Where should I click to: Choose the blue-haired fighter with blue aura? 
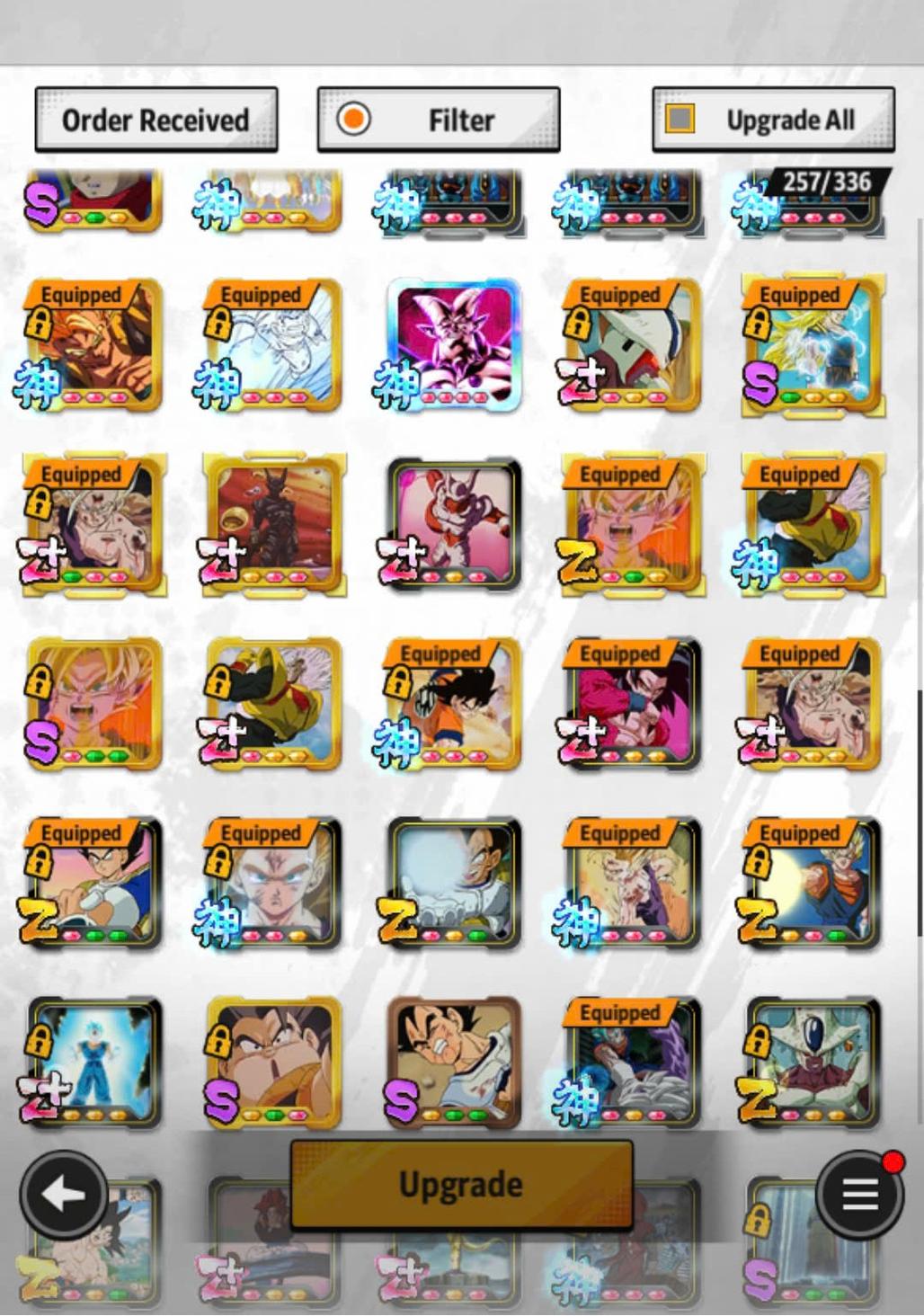point(94,1063)
